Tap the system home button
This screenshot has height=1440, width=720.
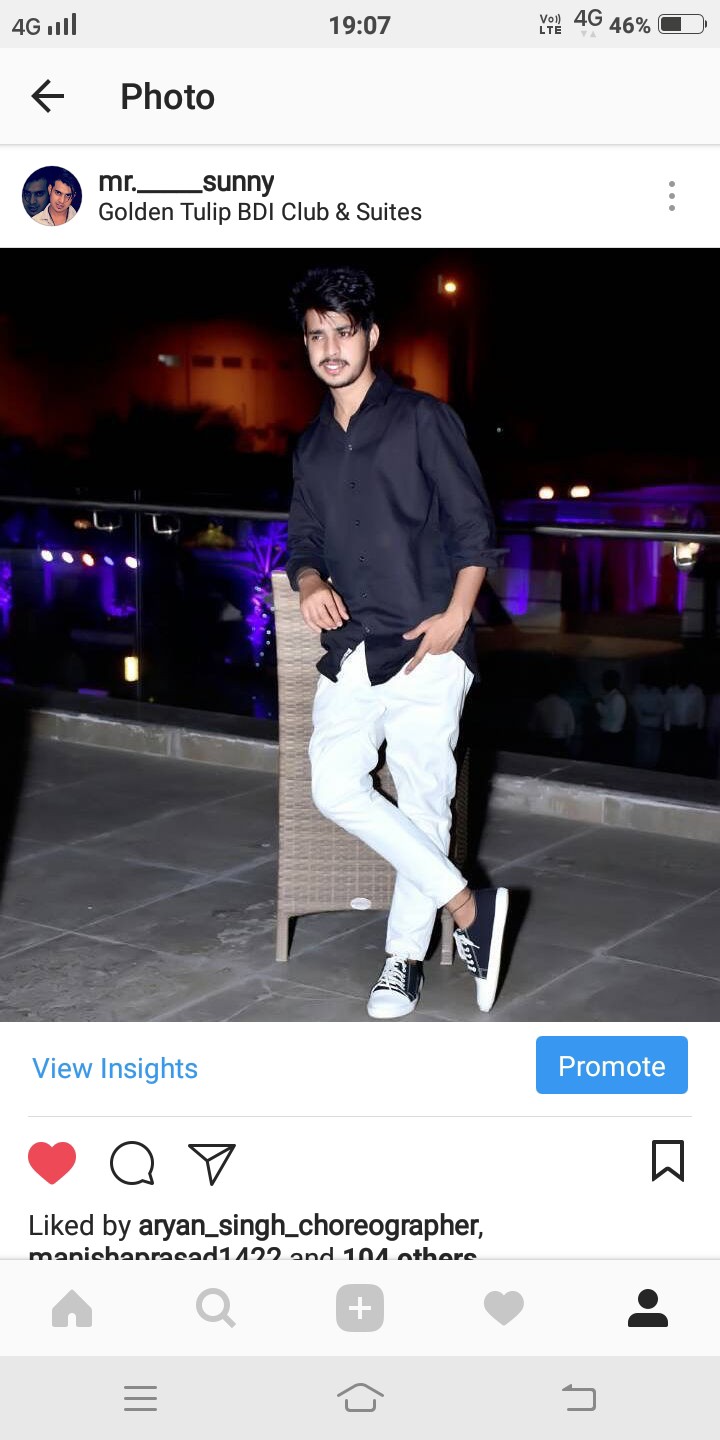360,1398
